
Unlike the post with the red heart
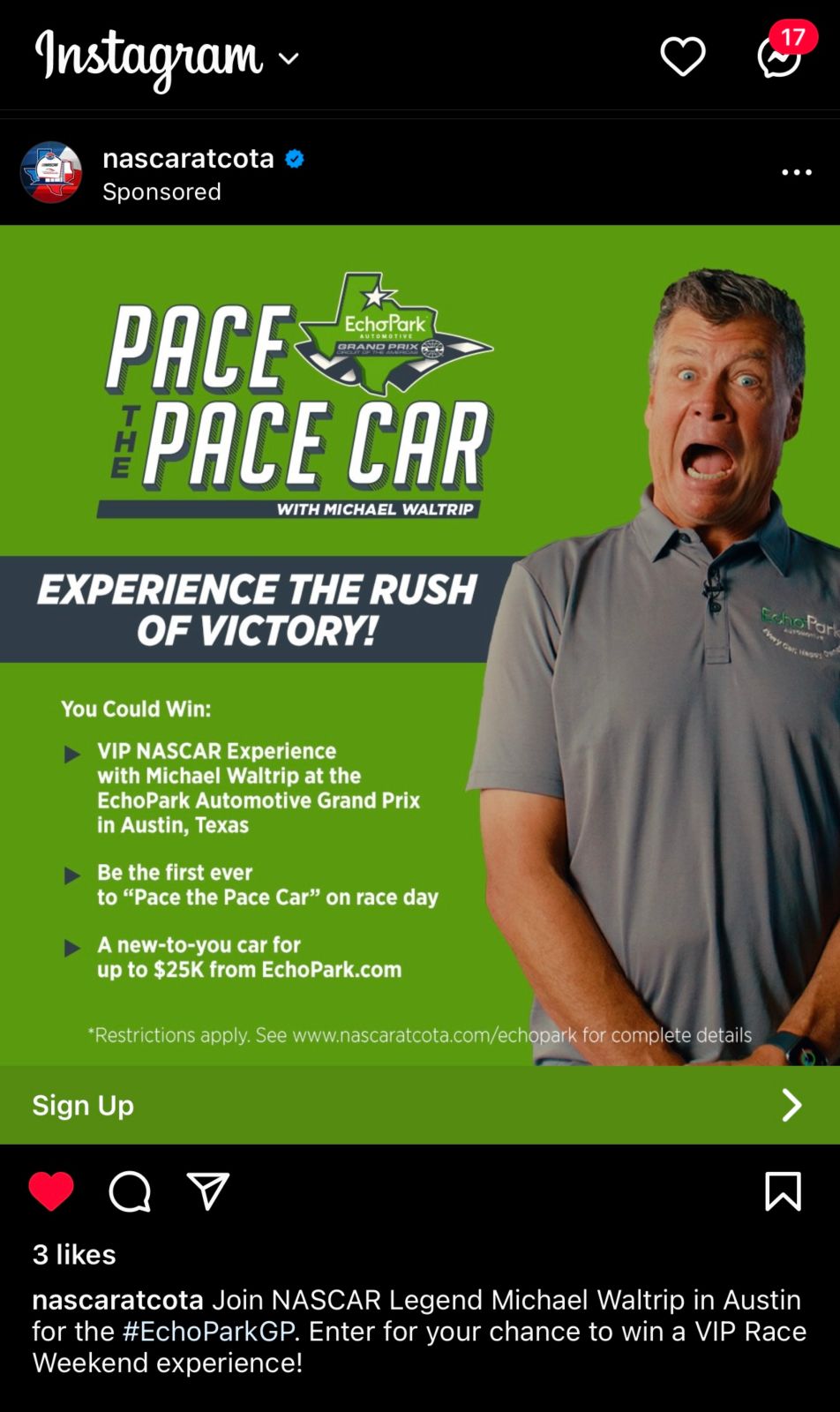coord(51,1191)
